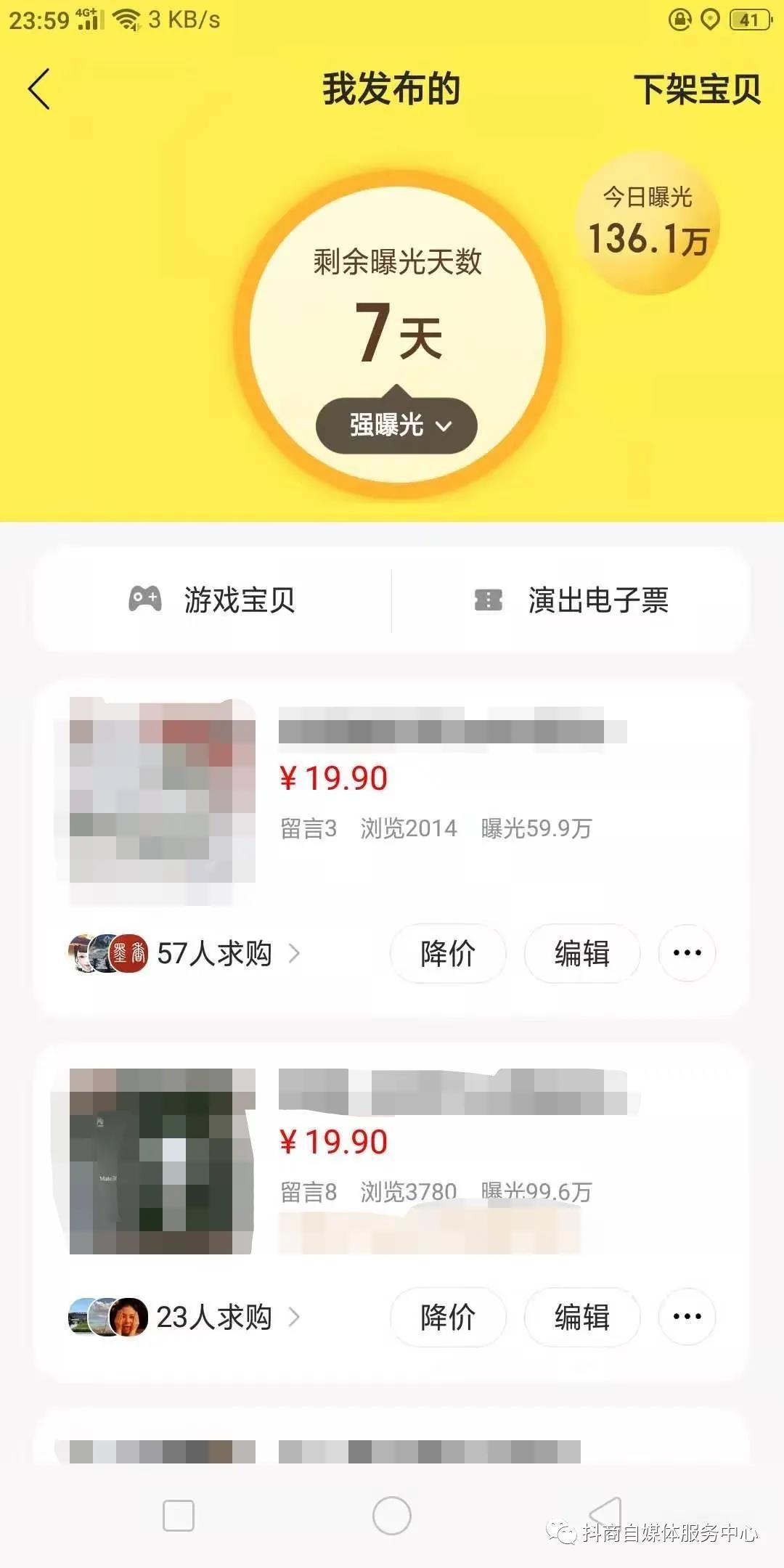View the 23人求购 buyer list
The image size is (784, 1568).
[214, 1317]
